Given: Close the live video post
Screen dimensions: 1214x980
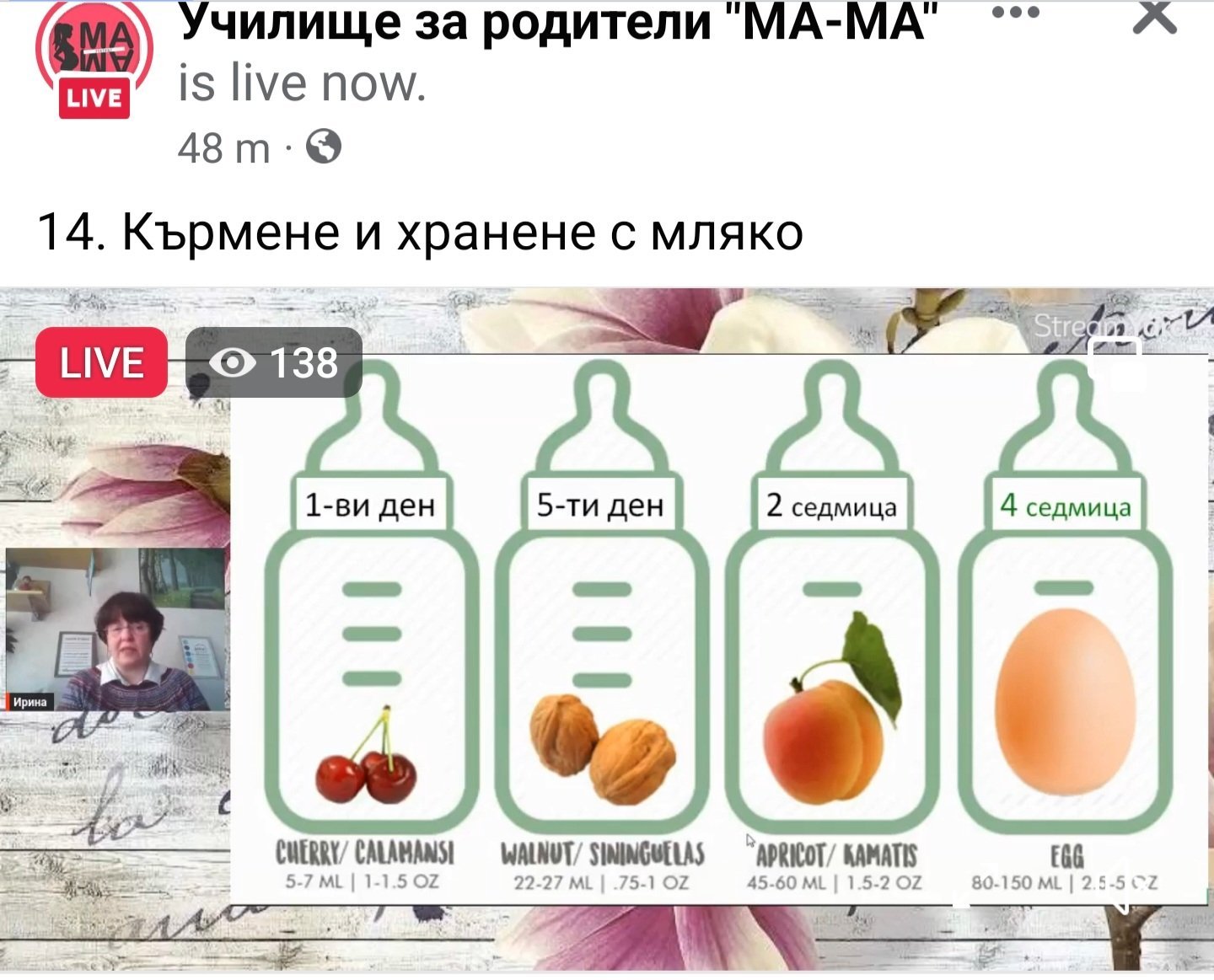Looking at the screenshot, I should pos(1154,17).
